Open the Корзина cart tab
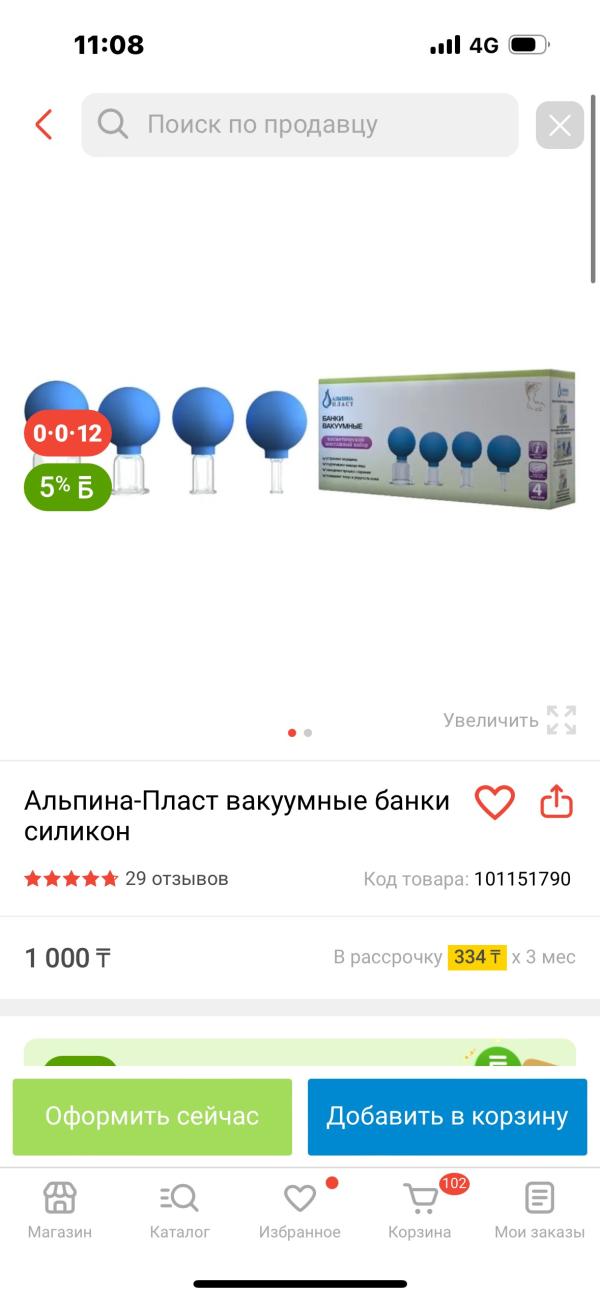600x1300 pixels. click(420, 1210)
